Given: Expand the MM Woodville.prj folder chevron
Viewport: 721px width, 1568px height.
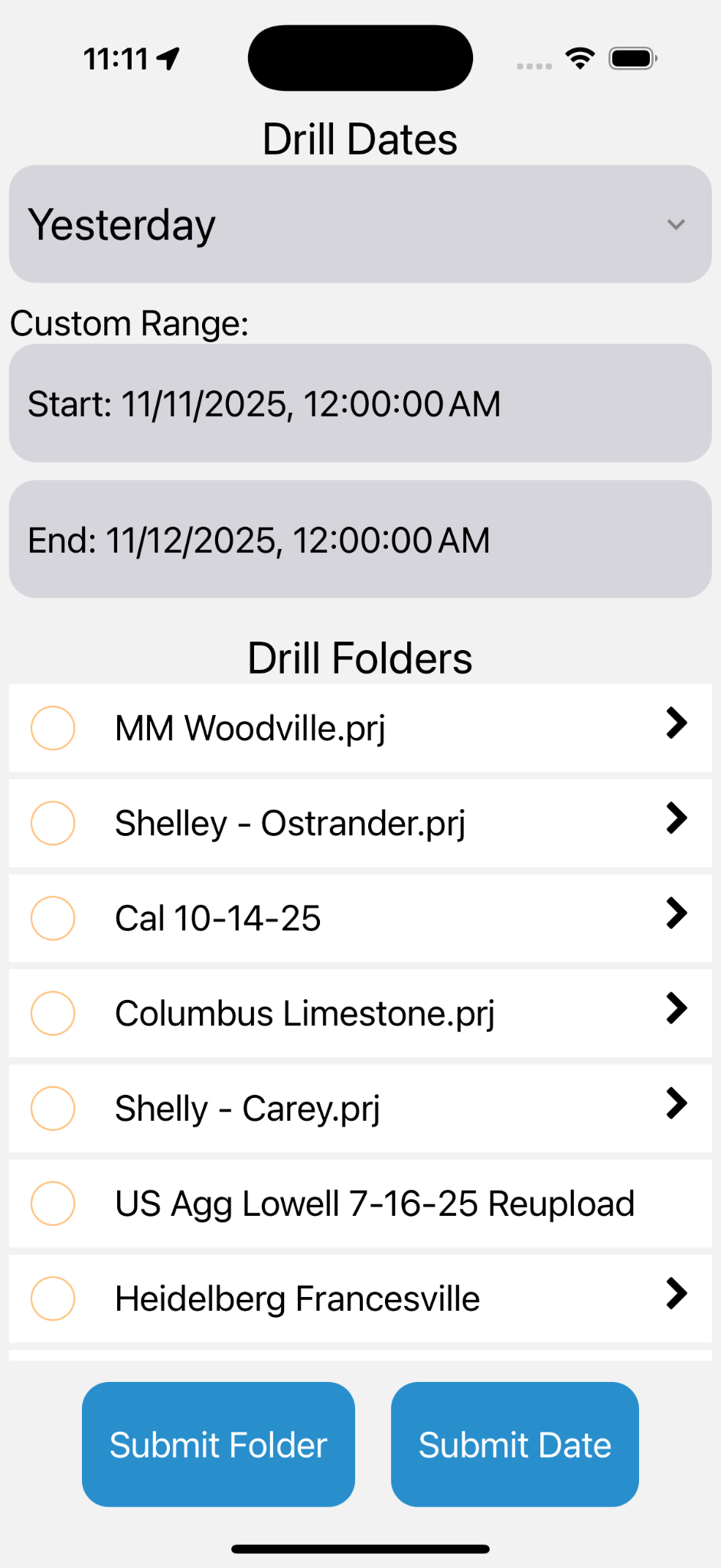Looking at the screenshot, I should [x=677, y=724].
